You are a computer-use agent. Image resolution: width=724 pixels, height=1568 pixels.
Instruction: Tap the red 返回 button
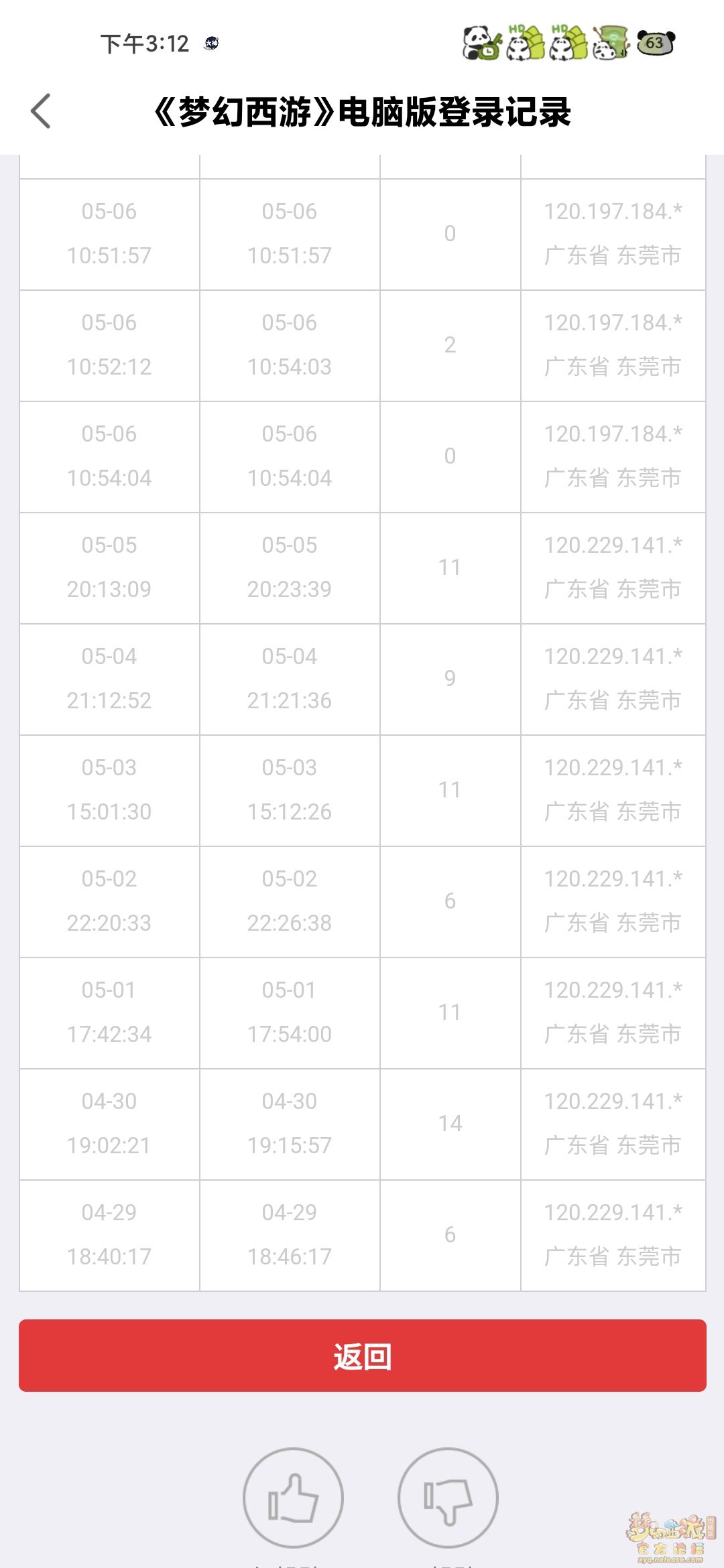pyautogui.click(x=362, y=1356)
